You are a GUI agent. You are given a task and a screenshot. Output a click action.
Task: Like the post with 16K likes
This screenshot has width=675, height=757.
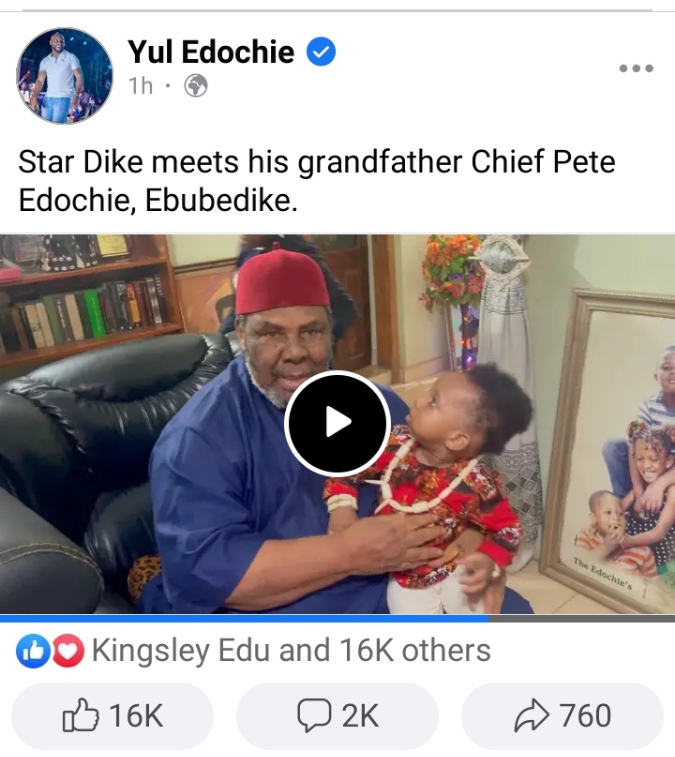pos(112,716)
